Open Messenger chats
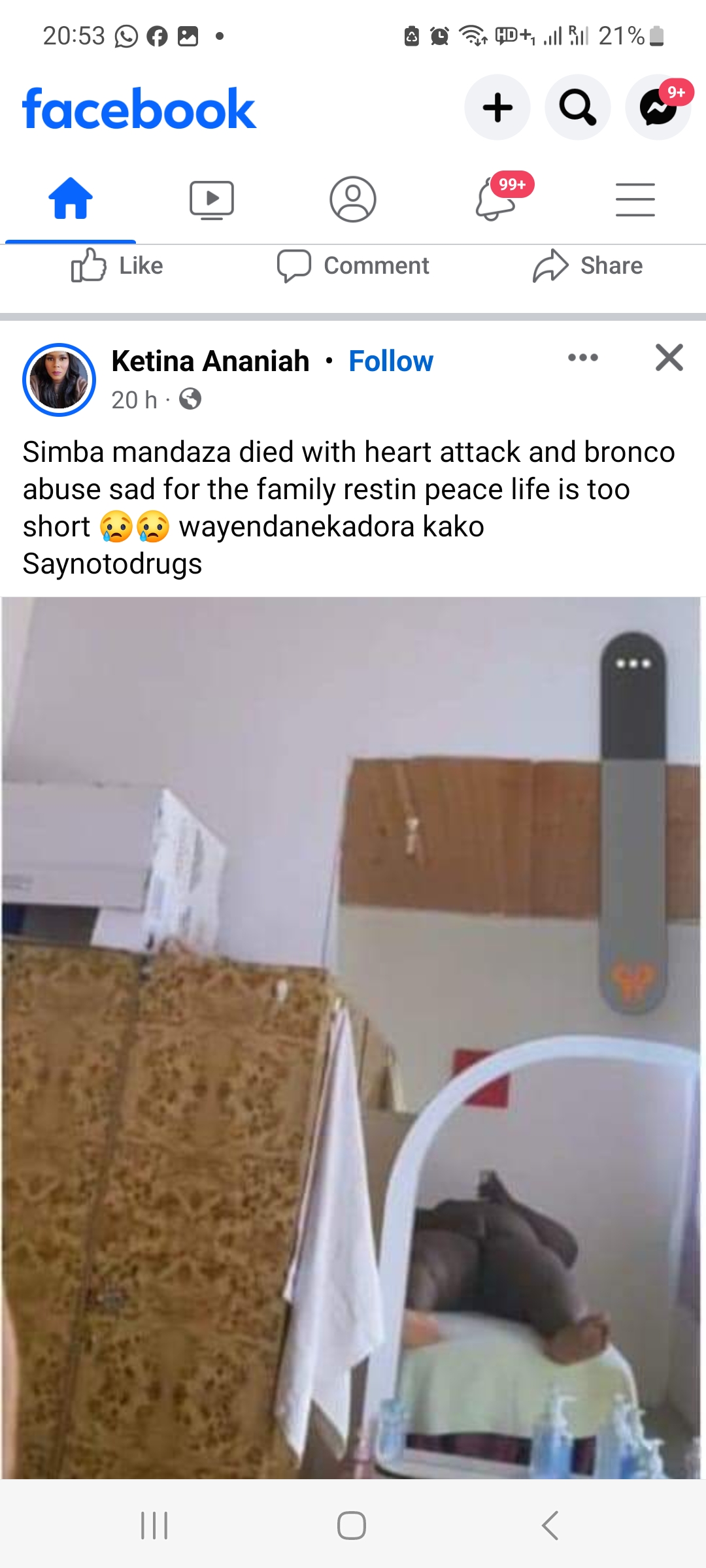This screenshot has width=706, height=1568. tap(658, 108)
